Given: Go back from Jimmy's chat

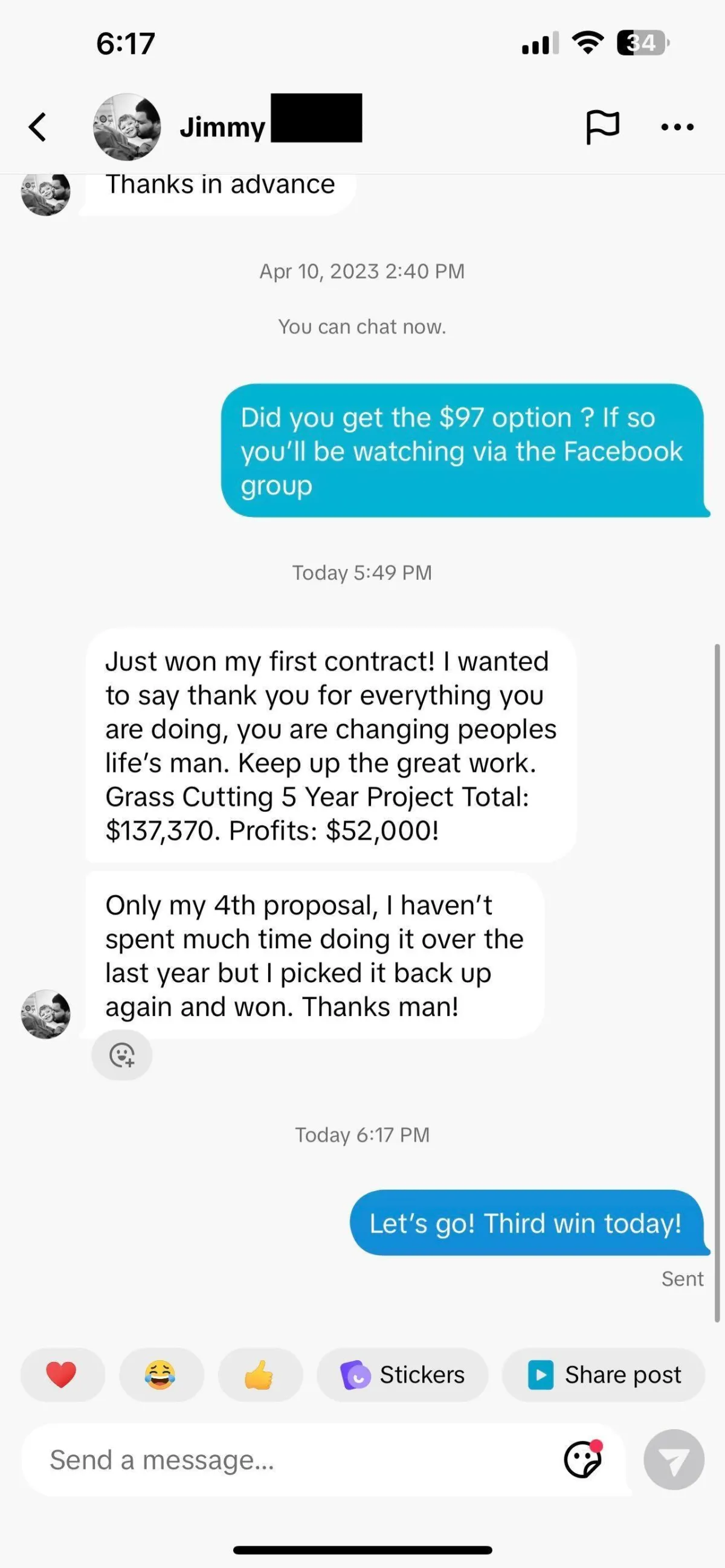Looking at the screenshot, I should click(x=37, y=127).
